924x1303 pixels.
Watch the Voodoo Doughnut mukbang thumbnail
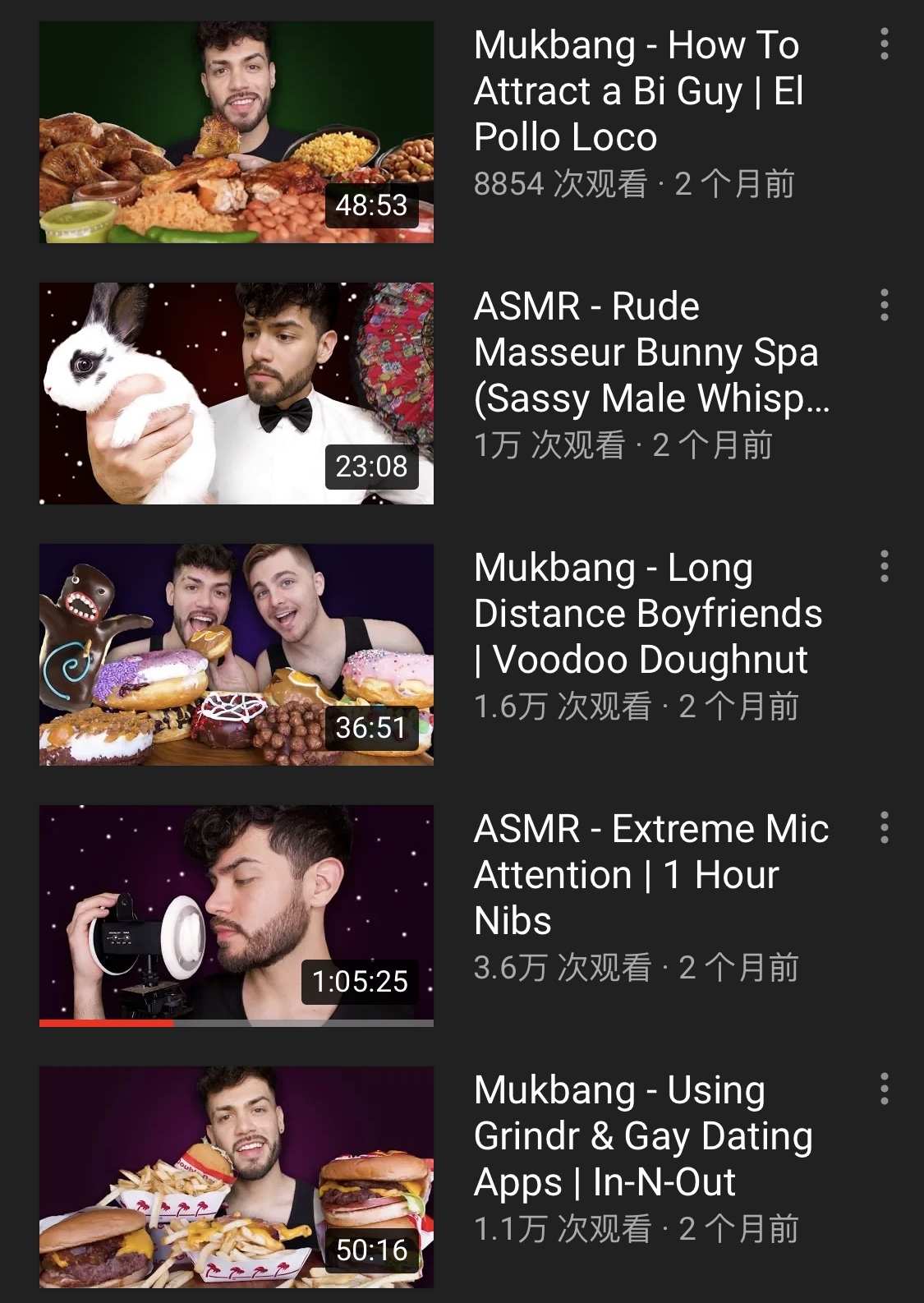[237, 655]
